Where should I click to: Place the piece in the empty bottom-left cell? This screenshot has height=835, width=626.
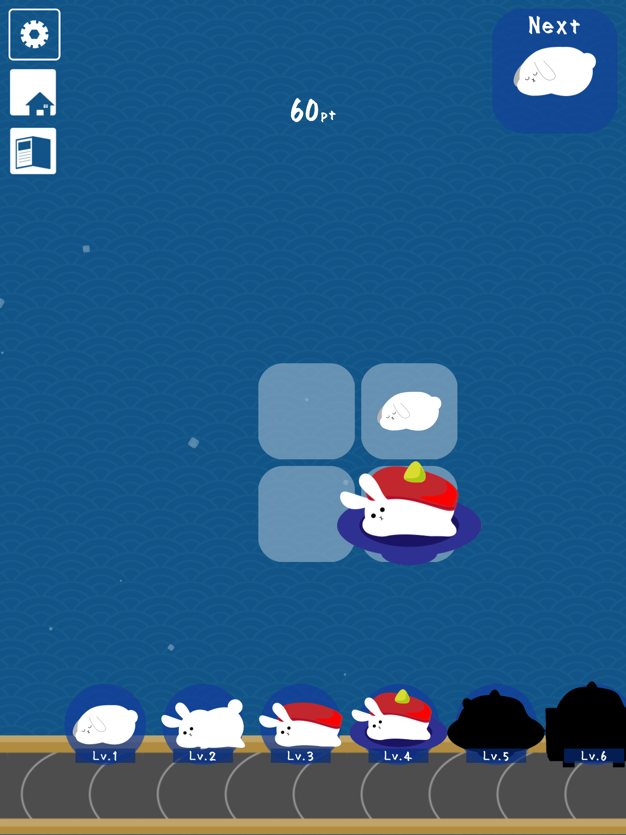(302, 514)
